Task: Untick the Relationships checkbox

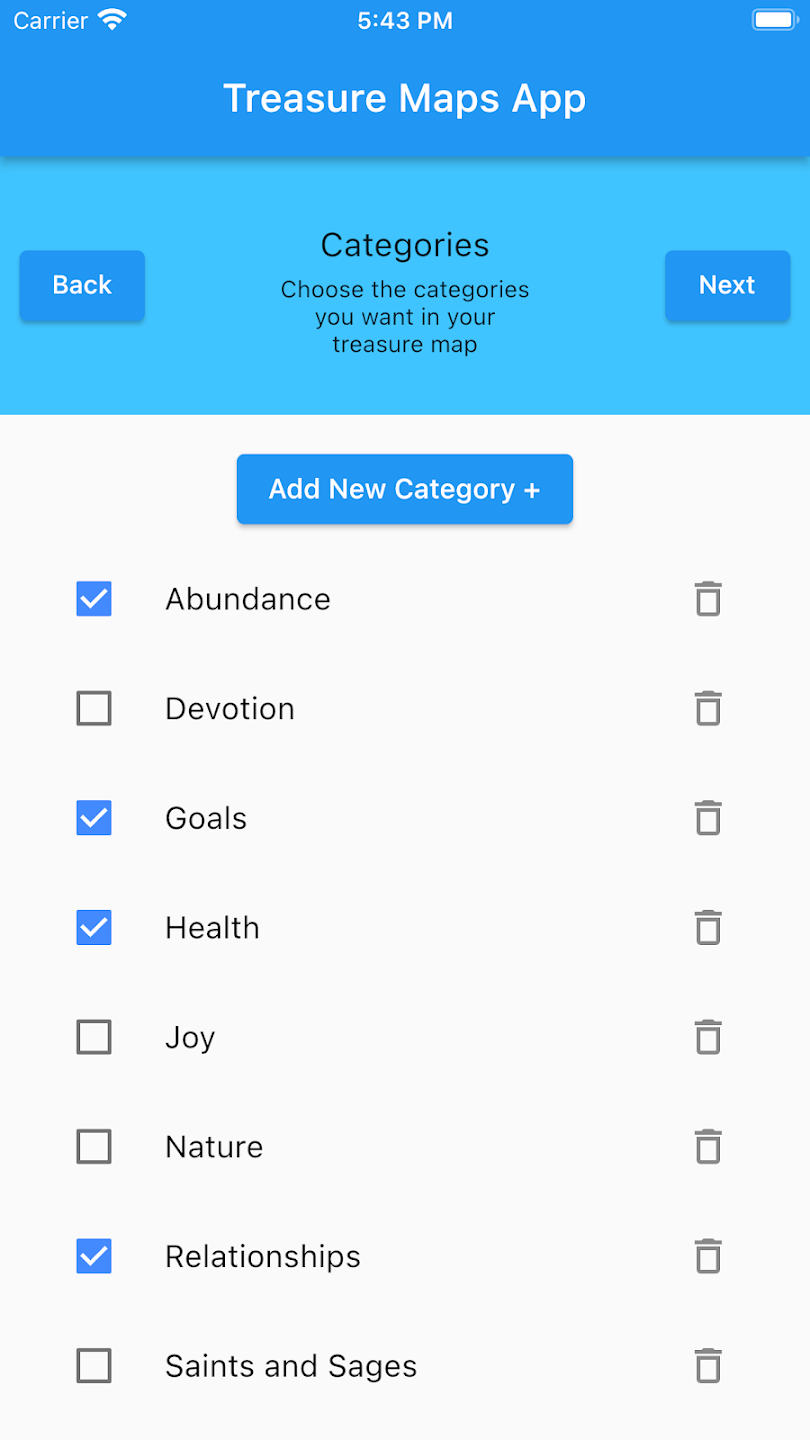Action: click(94, 1256)
